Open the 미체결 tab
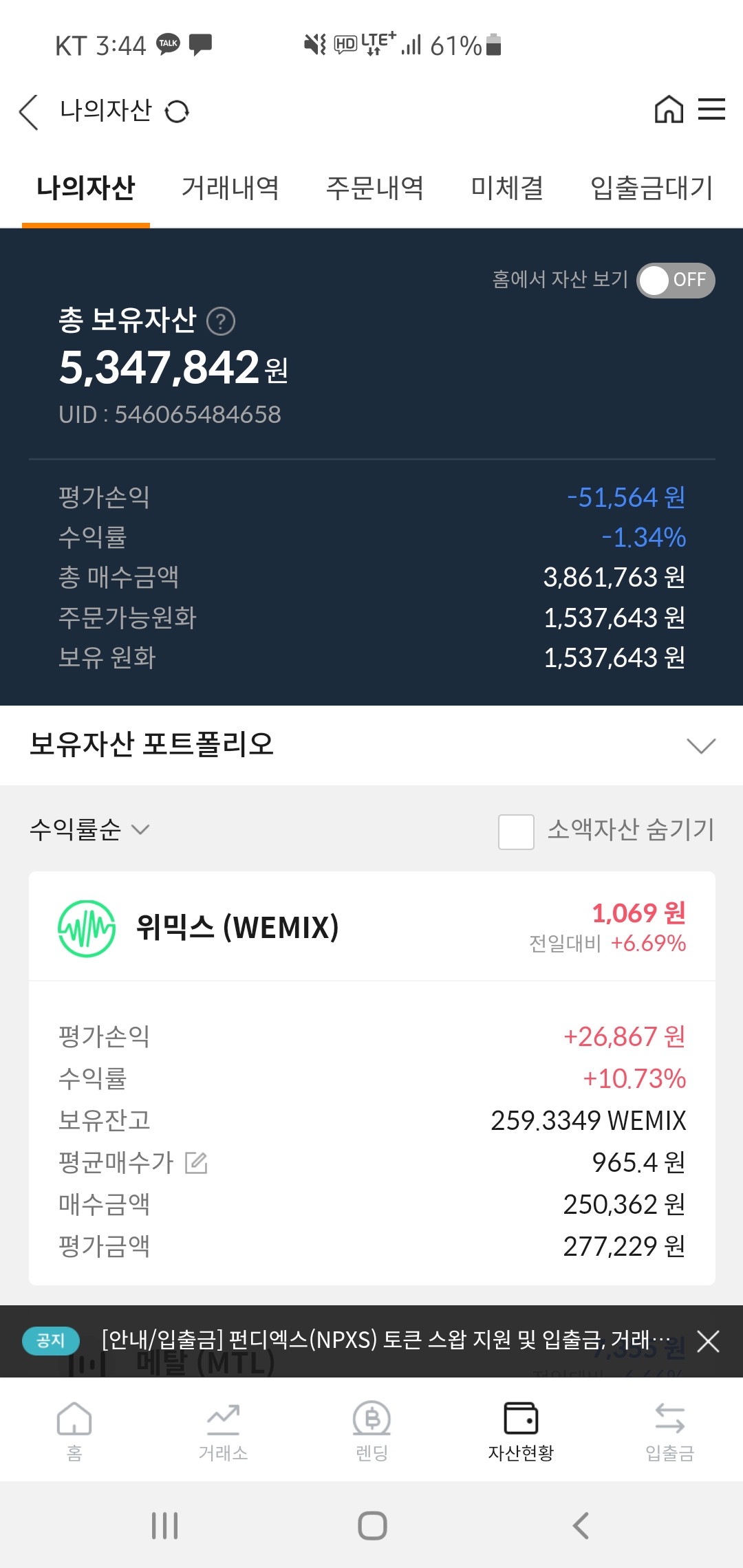Viewport: 743px width, 1568px height. coord(508,188)
